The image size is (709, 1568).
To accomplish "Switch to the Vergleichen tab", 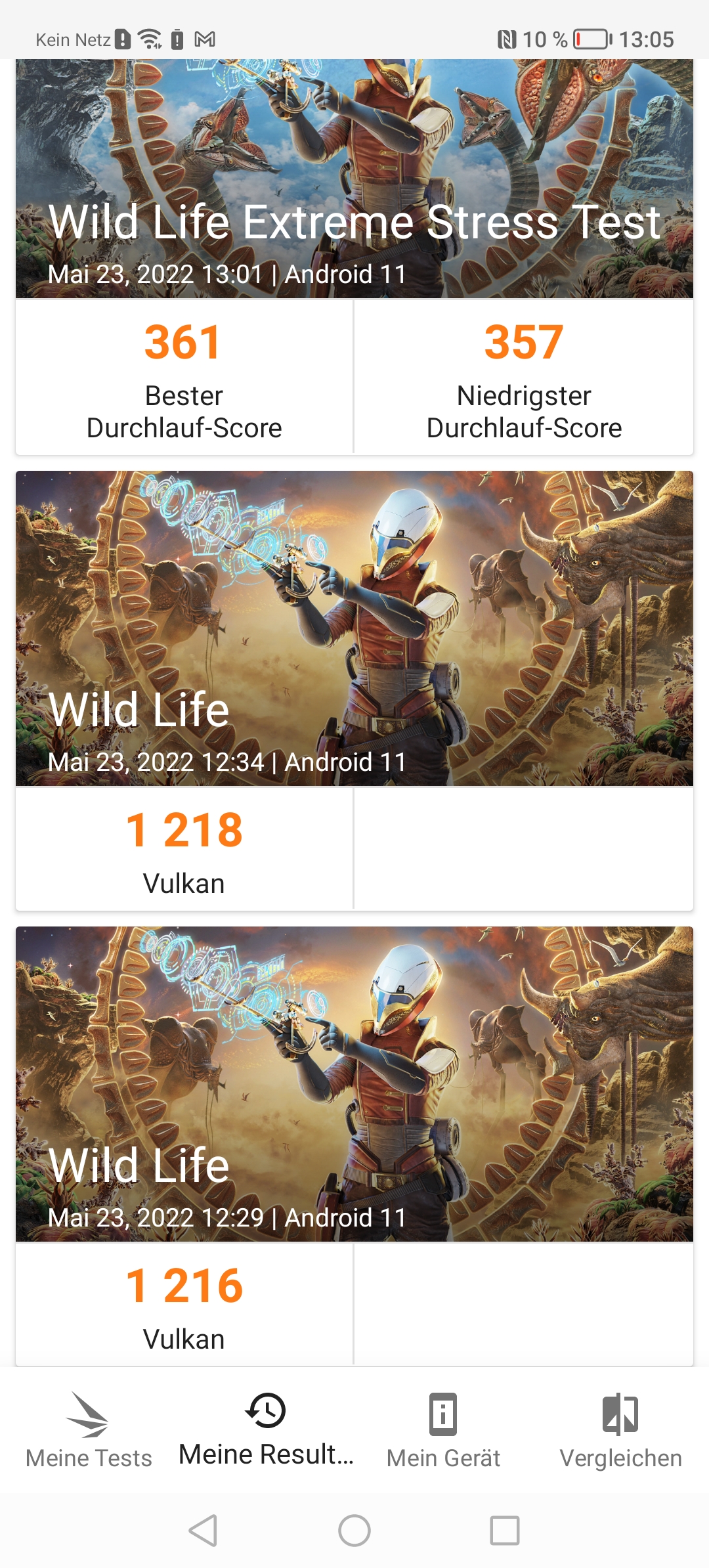I will [x=620, y=1431].
